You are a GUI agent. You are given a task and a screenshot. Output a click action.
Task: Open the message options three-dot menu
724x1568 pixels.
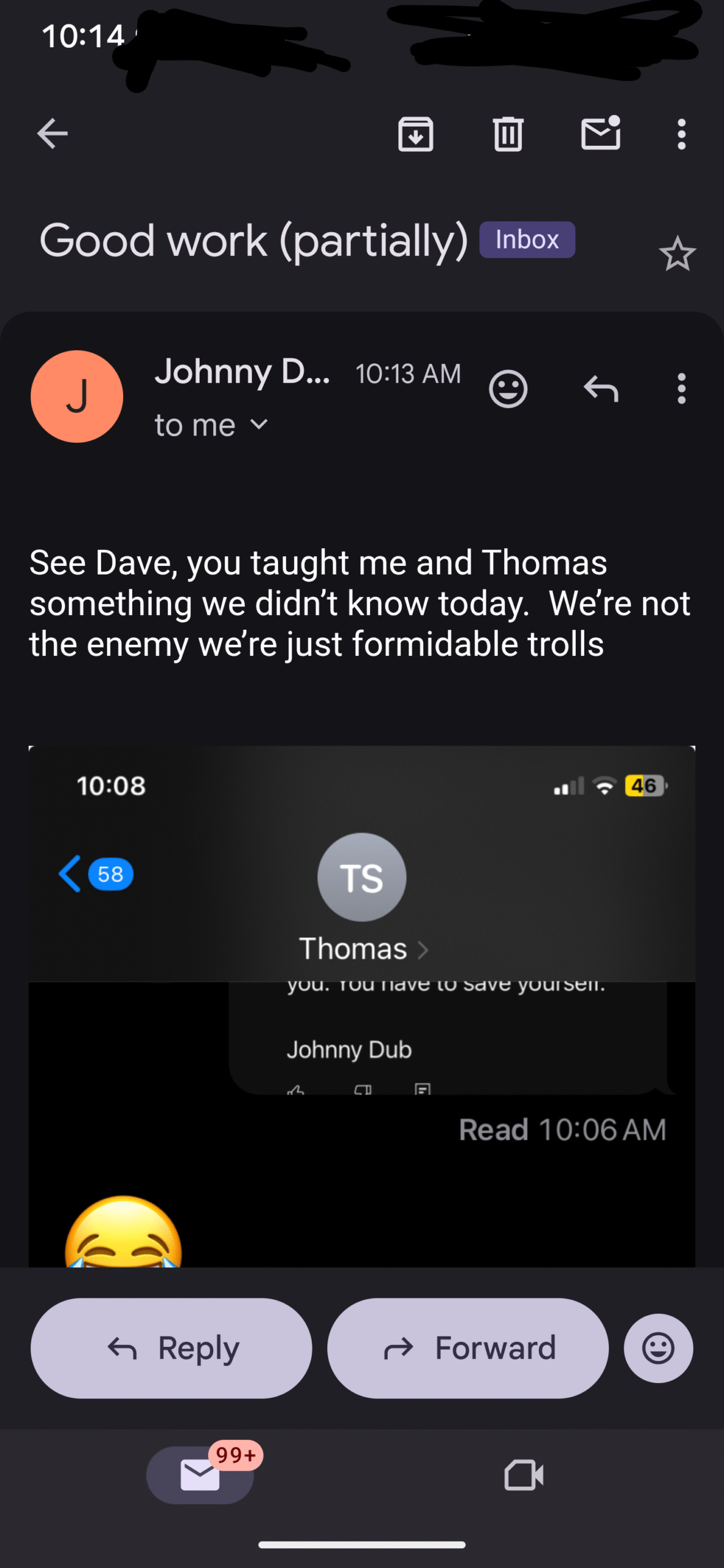tap(681, 388)
